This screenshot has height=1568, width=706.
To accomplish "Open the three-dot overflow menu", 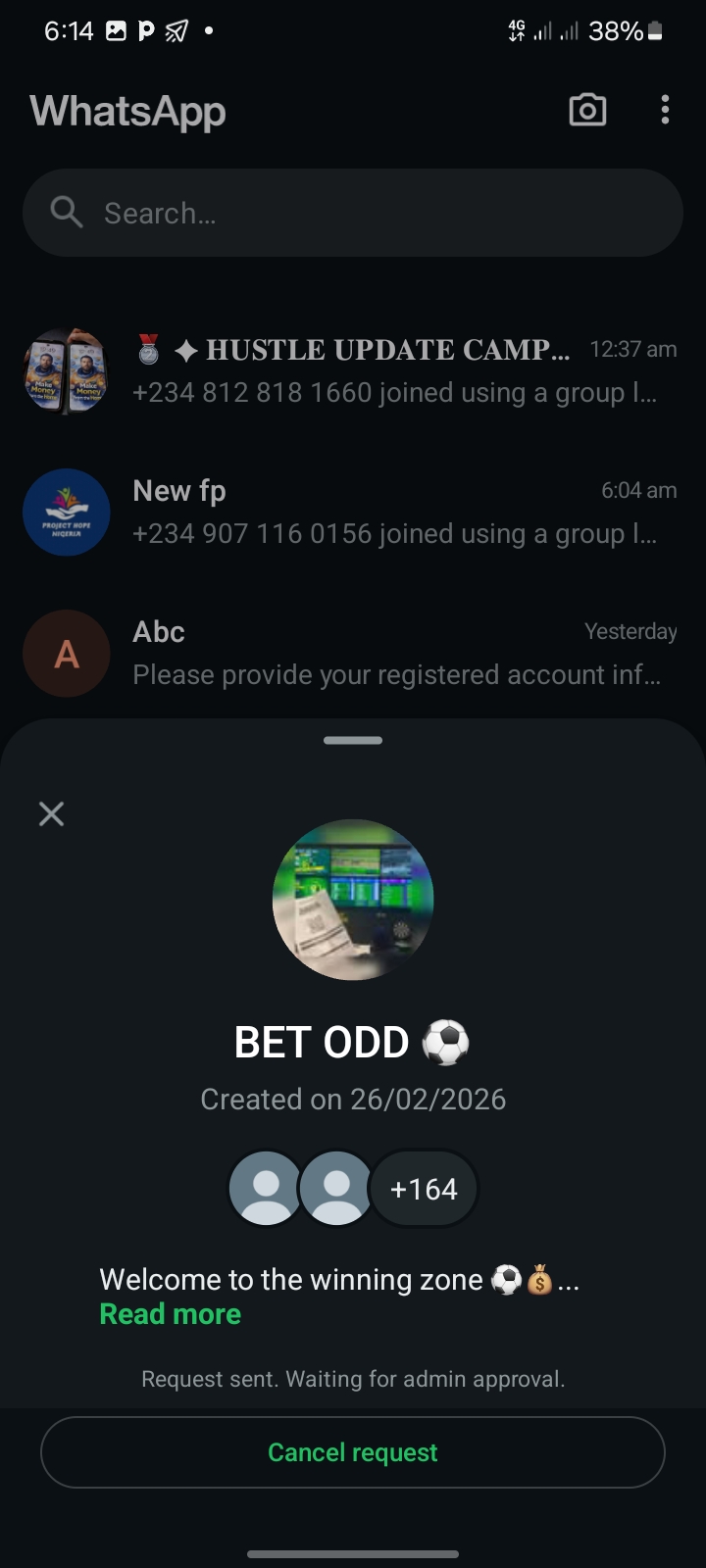I will (x=665, y=110).
